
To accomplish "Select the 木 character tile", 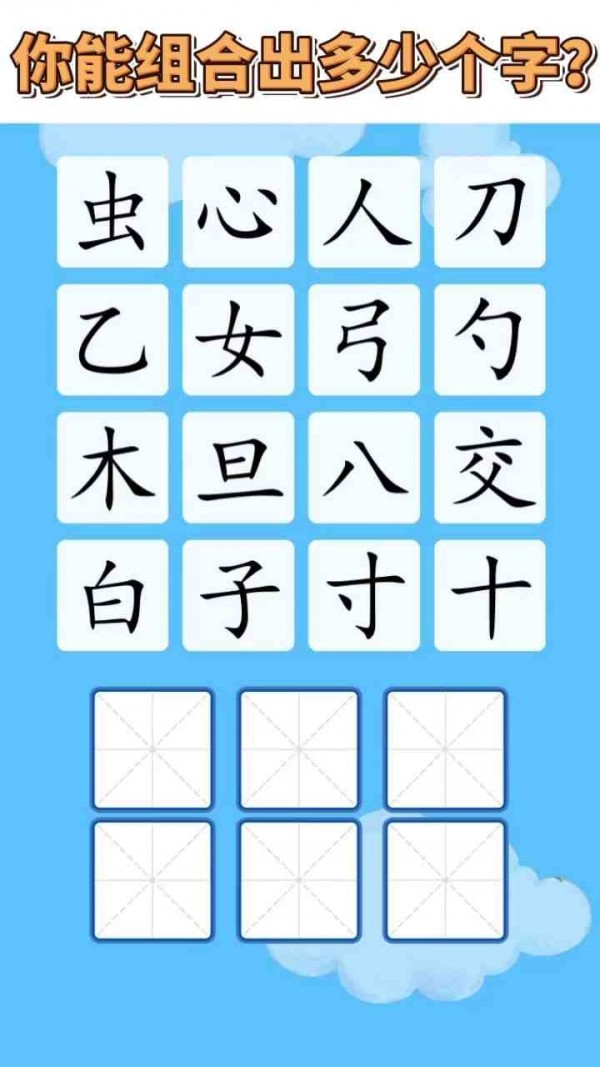I will coord(112,468).
